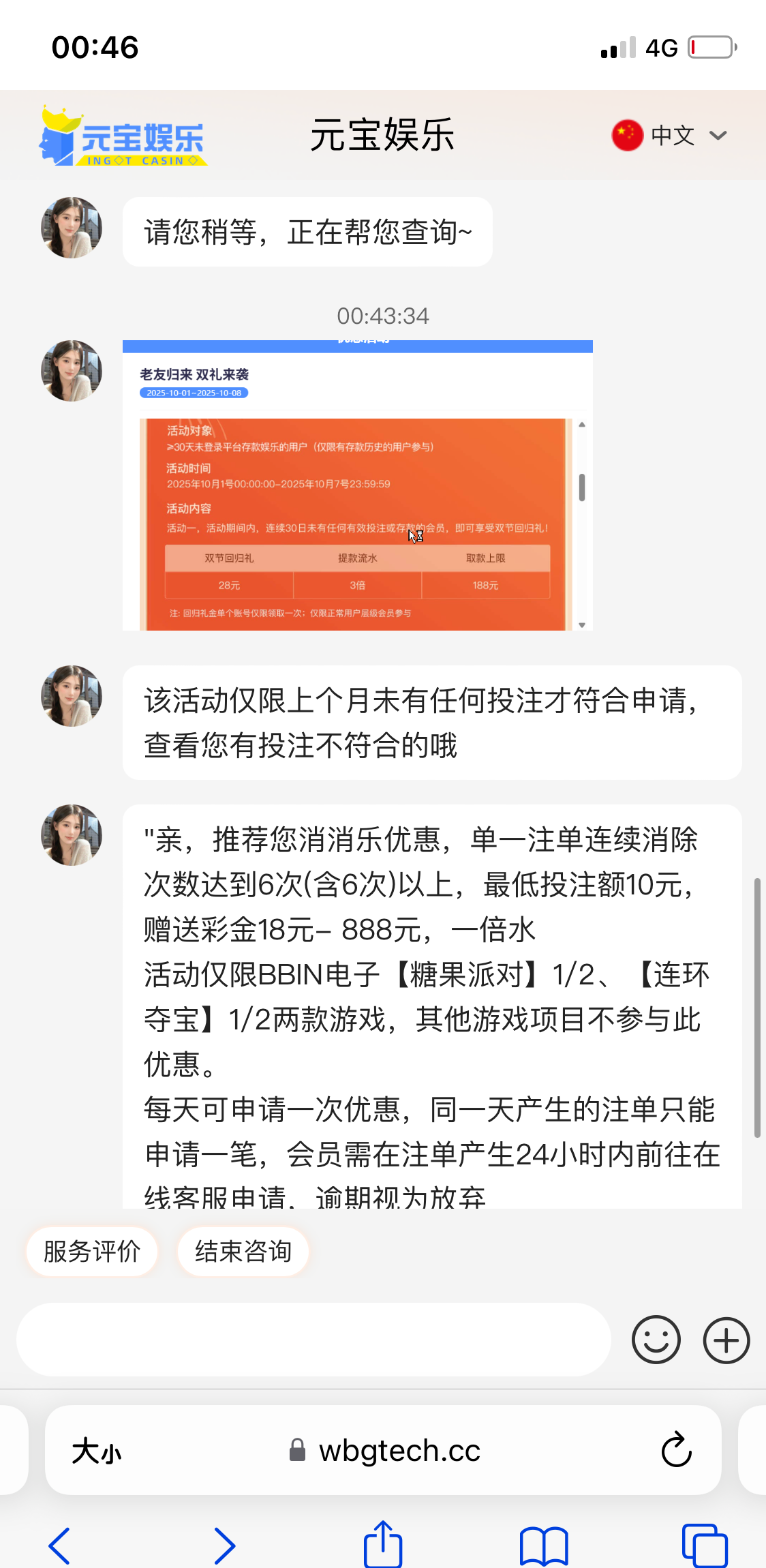Screen dimensions: 766x1568
Task: Go forward in browser history
Action: [224, 1546]
